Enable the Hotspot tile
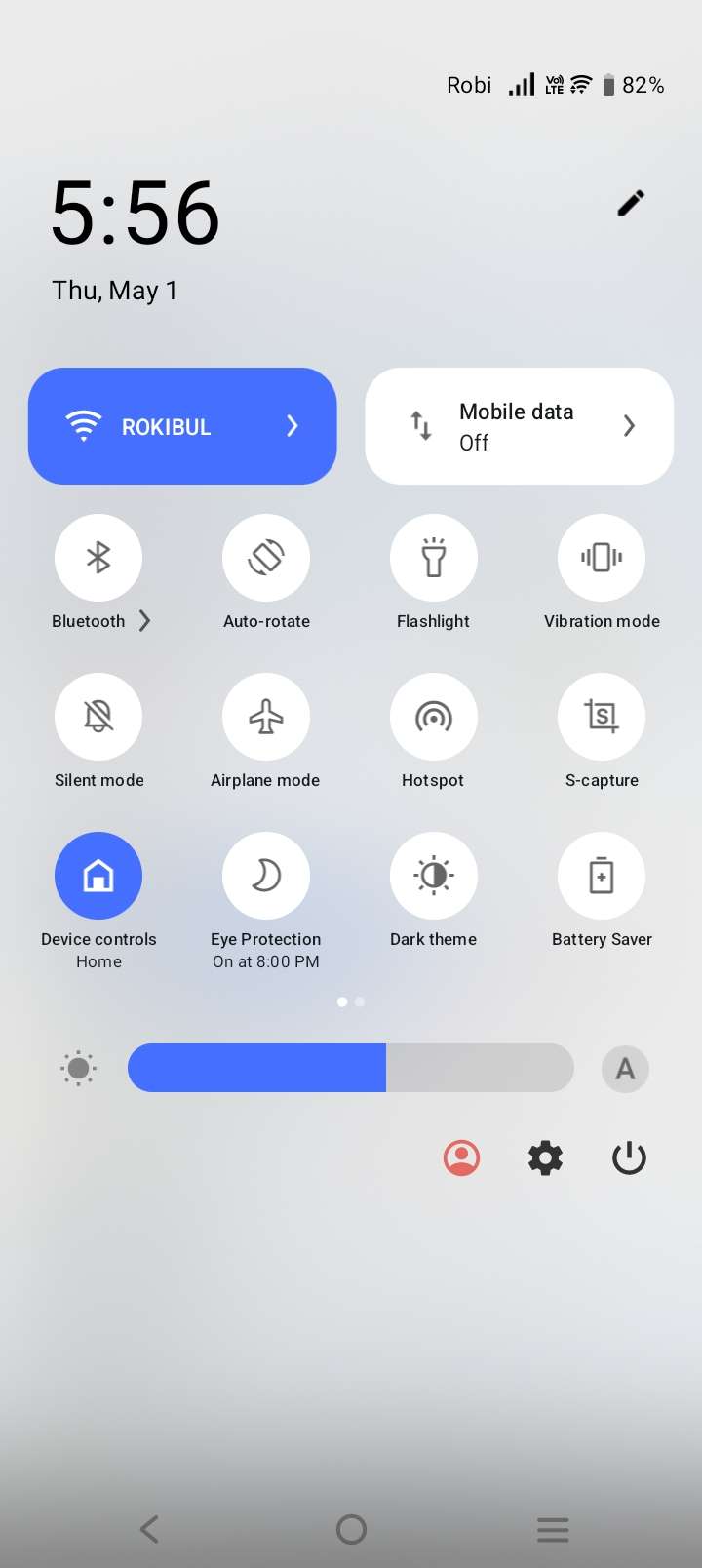 coord(434,717)
